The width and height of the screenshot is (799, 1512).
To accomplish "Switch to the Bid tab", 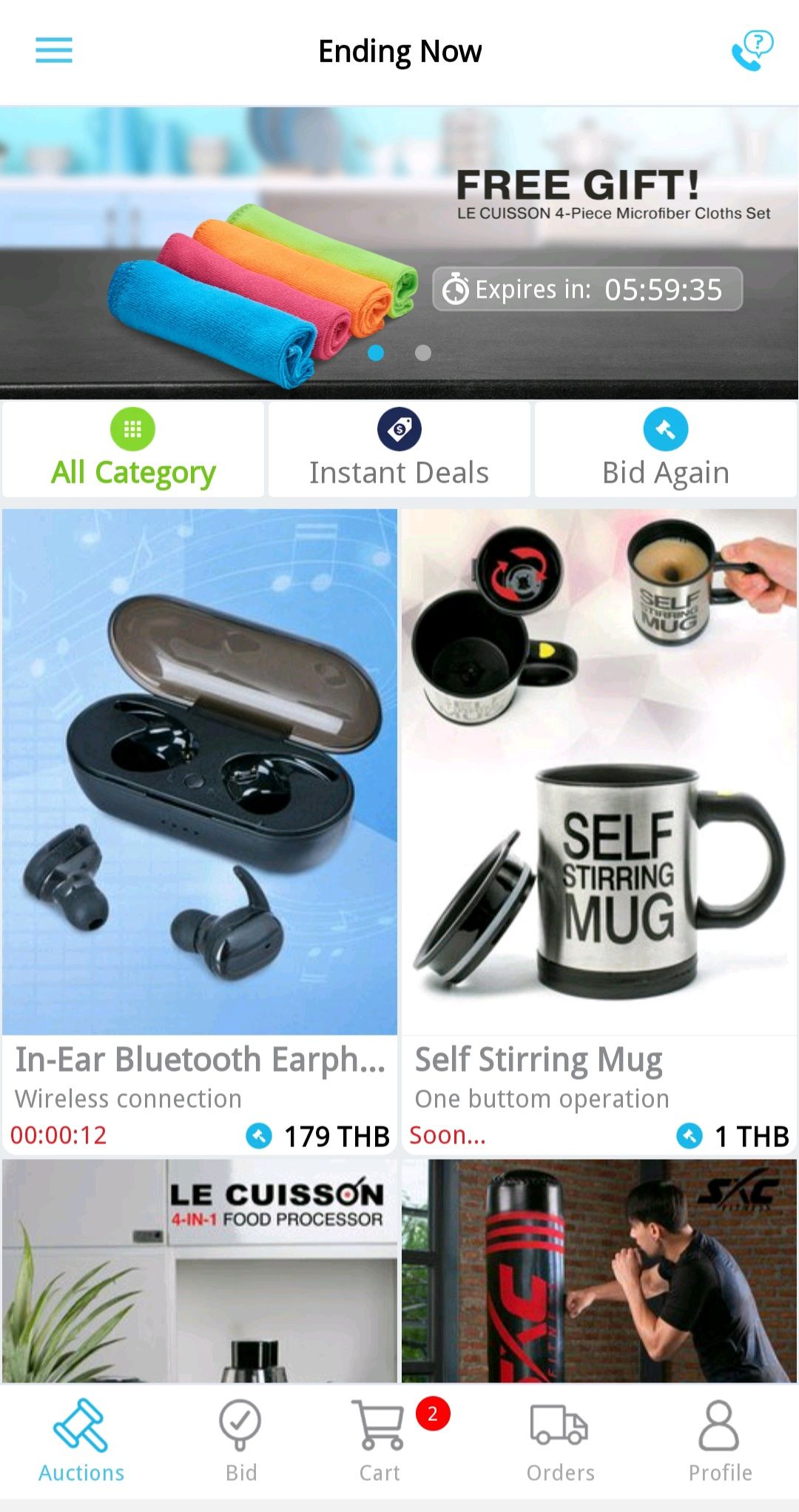I will pyautogui.click(x=240, y=1440).
